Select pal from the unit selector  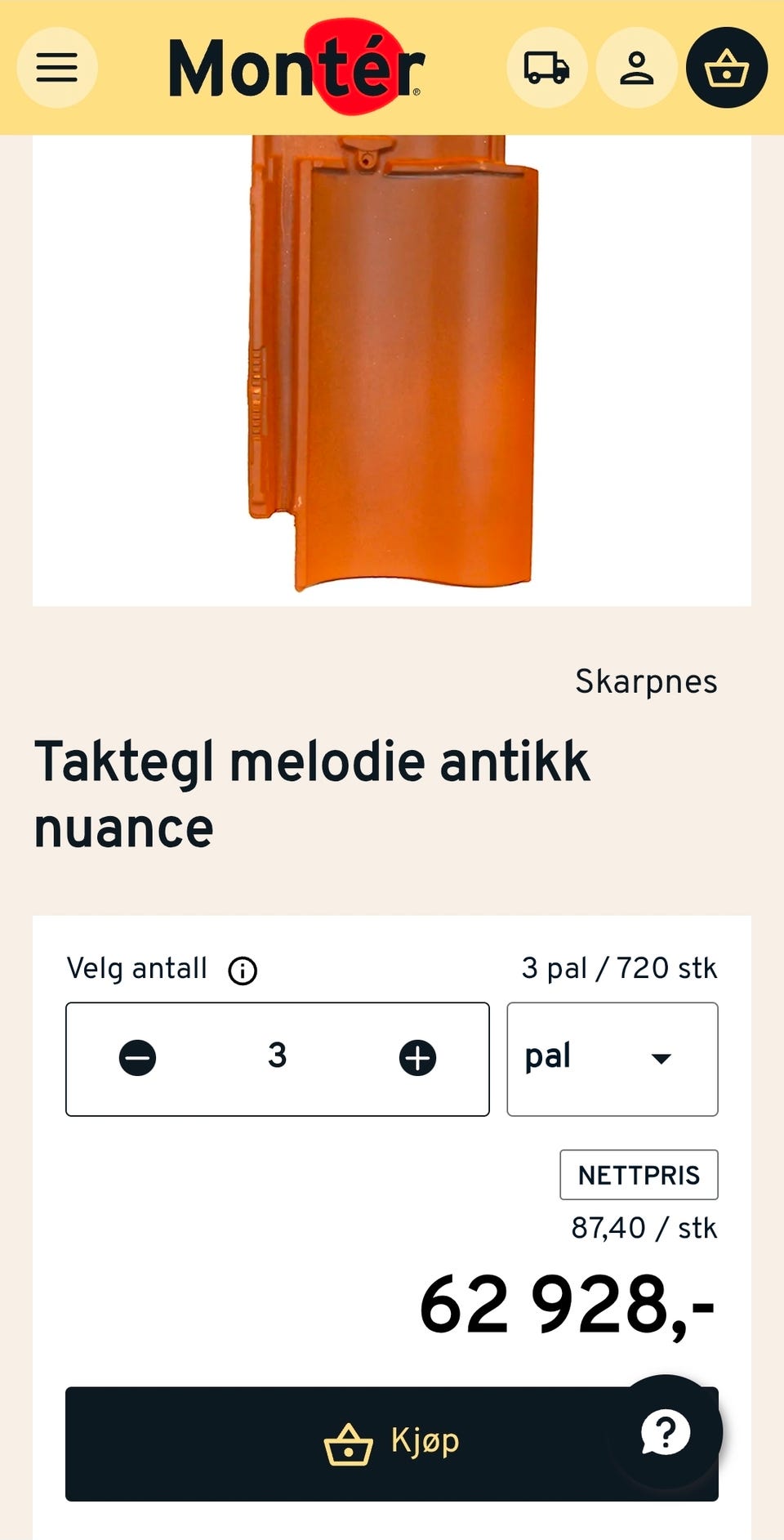[x=547, y=1057]
